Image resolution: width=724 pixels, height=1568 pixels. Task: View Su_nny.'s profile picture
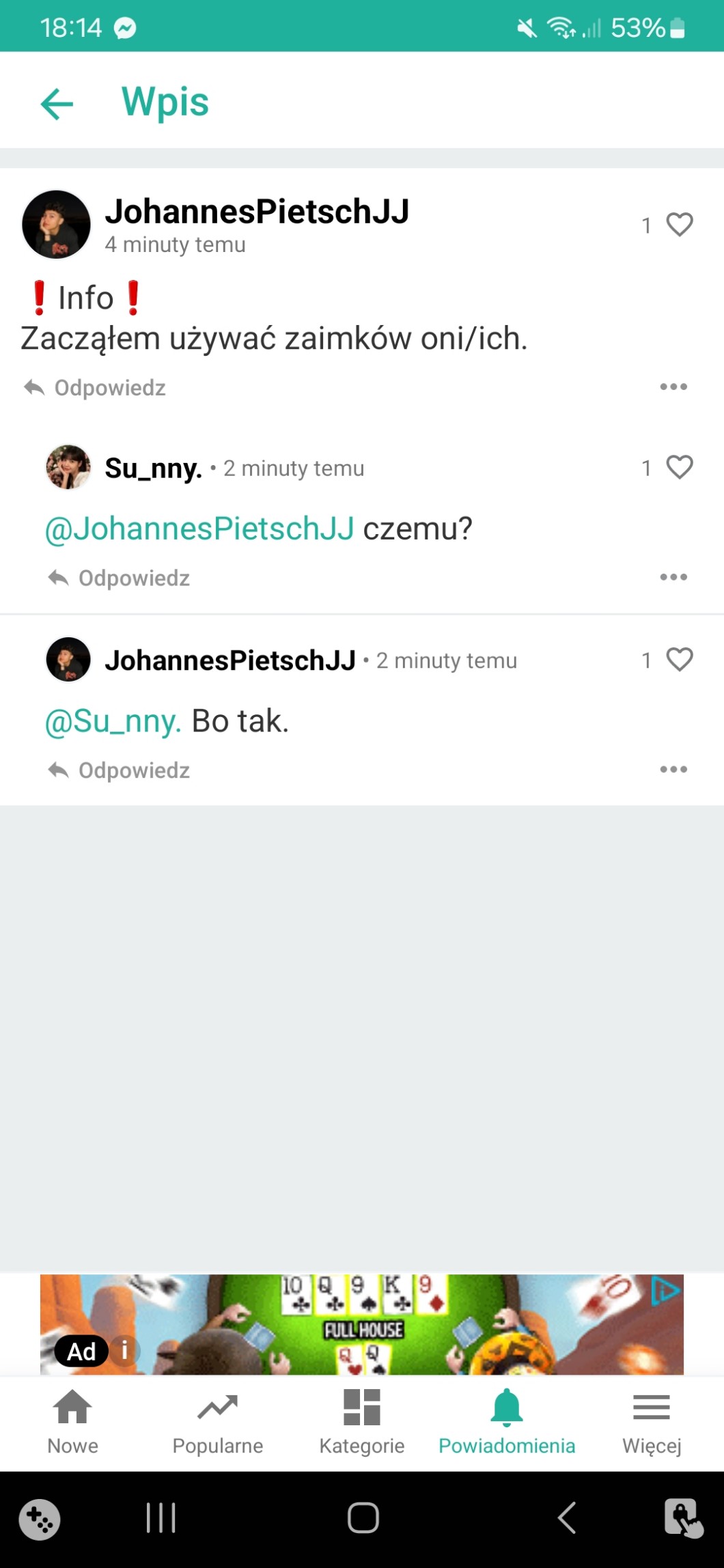[68, 468]
